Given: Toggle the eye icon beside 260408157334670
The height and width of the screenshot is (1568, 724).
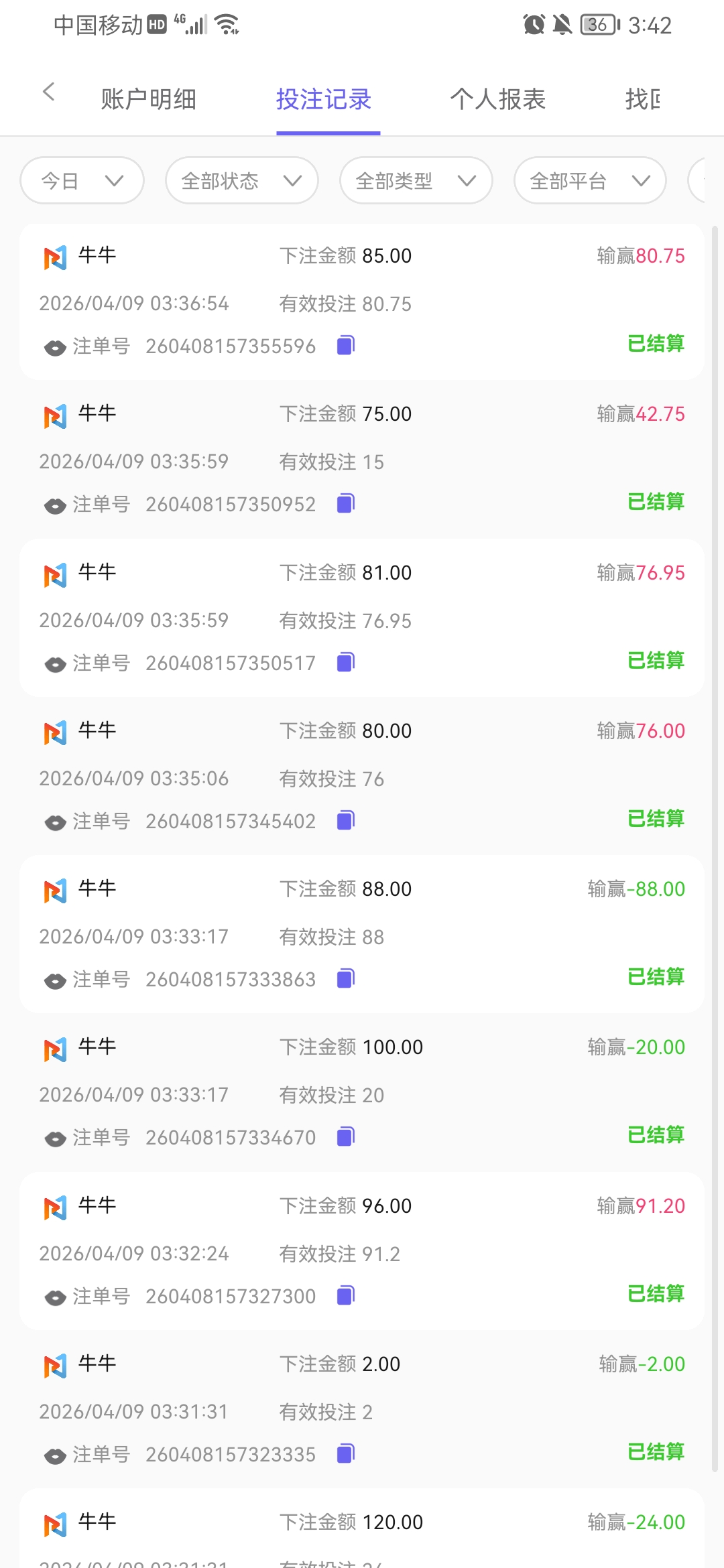Looking at the screenshot, I should pyautogui.click(x=54, y=1137).
